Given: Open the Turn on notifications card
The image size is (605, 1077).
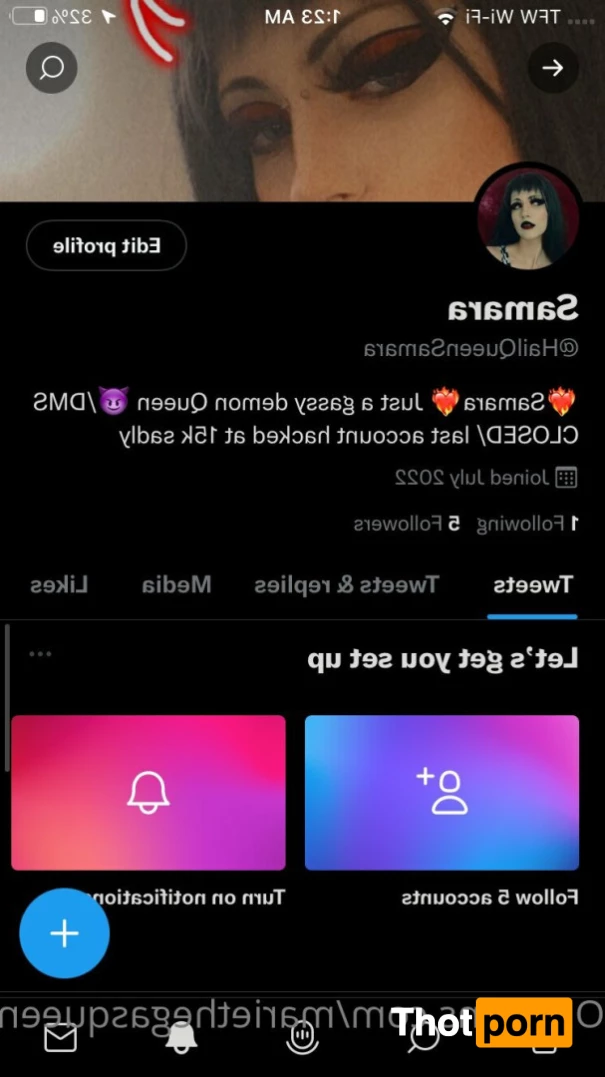Looking at the screenshot, I should pyautogui.click(x=148, y=793).
